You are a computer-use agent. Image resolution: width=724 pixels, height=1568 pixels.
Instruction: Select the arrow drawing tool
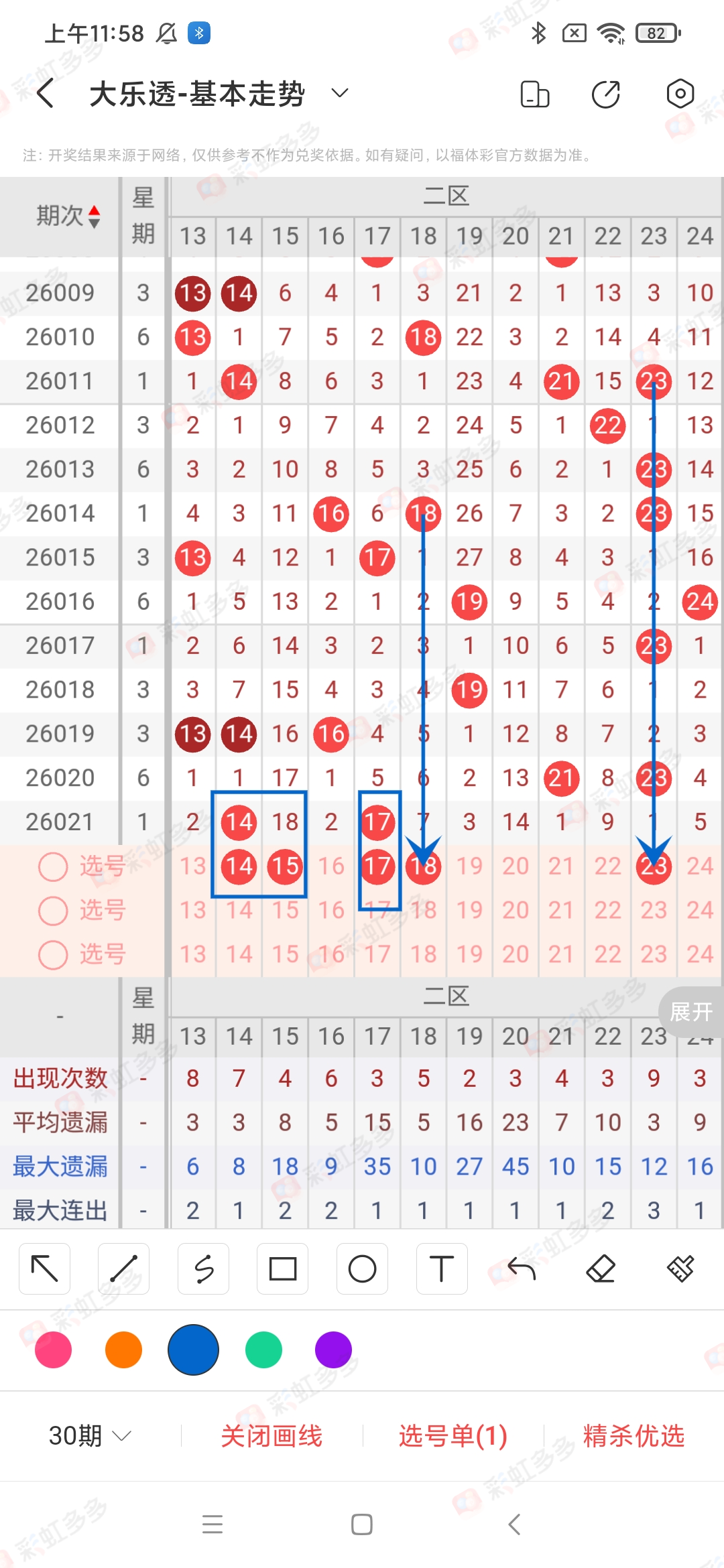tap(44, 1268)
